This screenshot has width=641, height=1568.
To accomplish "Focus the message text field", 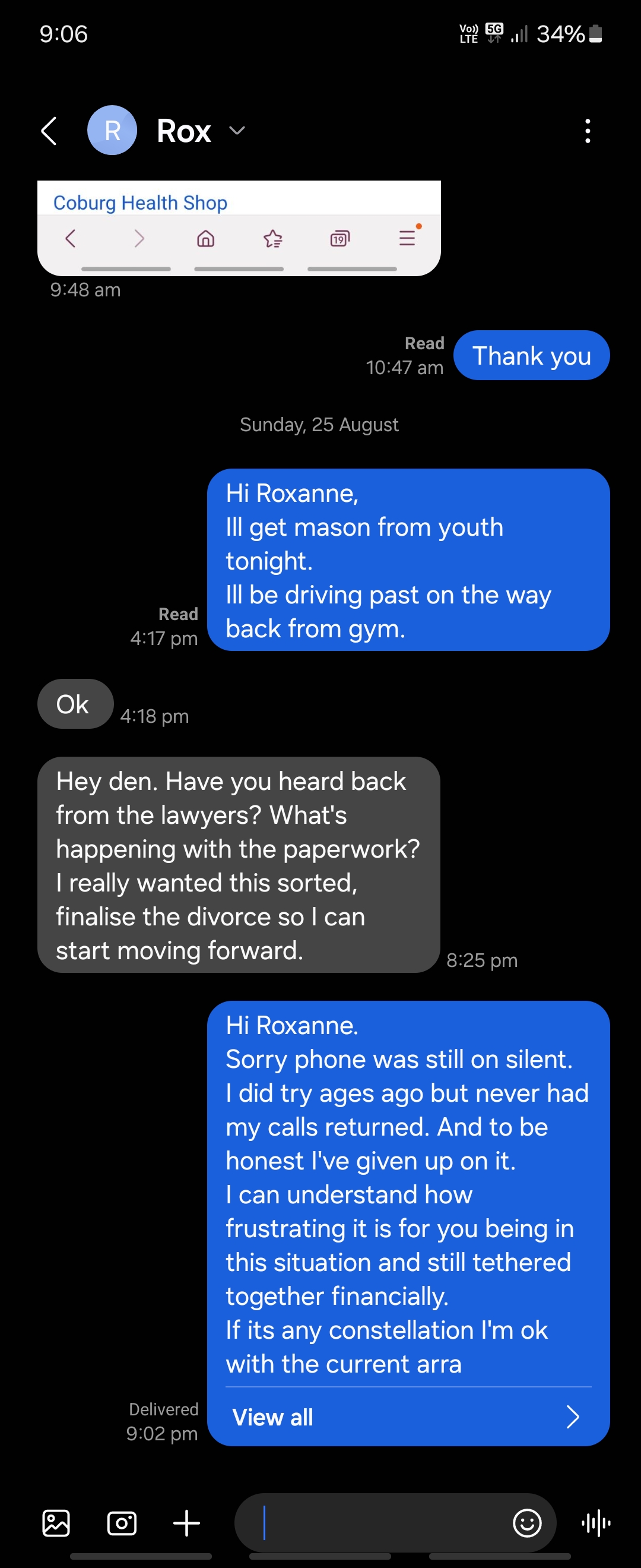I will coord(377,1523).
